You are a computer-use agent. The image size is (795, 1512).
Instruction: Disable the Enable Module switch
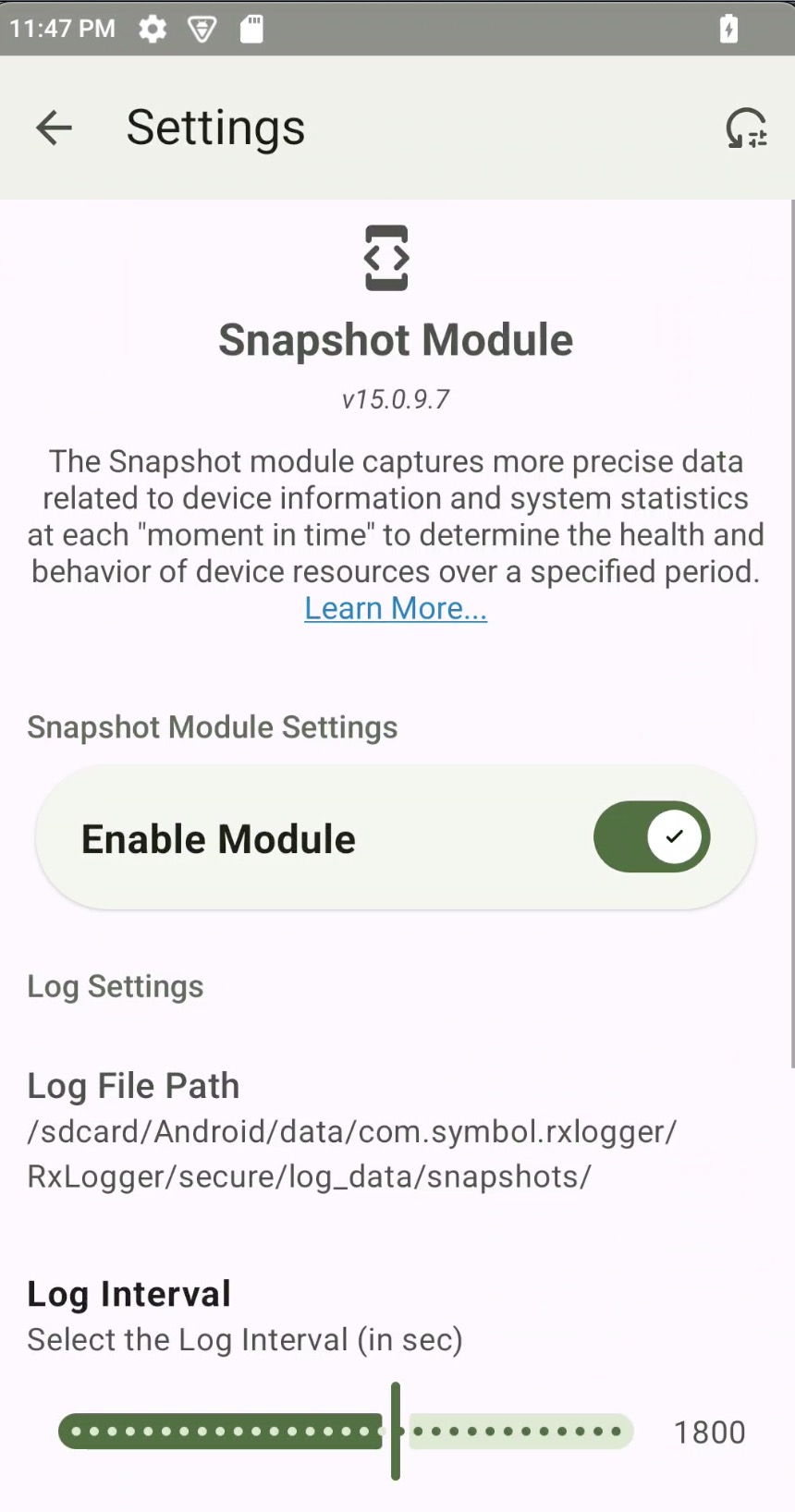[x=652, y=837]
